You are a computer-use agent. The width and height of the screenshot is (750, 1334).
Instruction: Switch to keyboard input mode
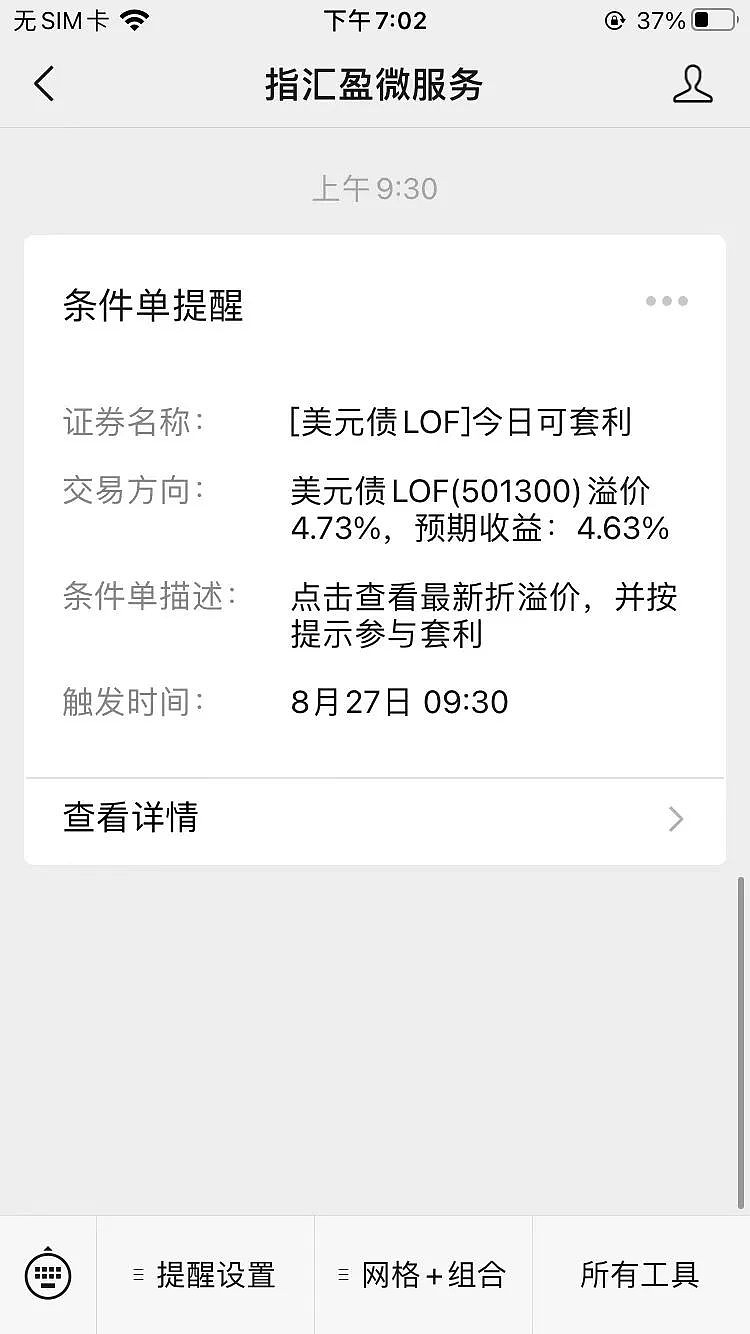pos(48,1275)
